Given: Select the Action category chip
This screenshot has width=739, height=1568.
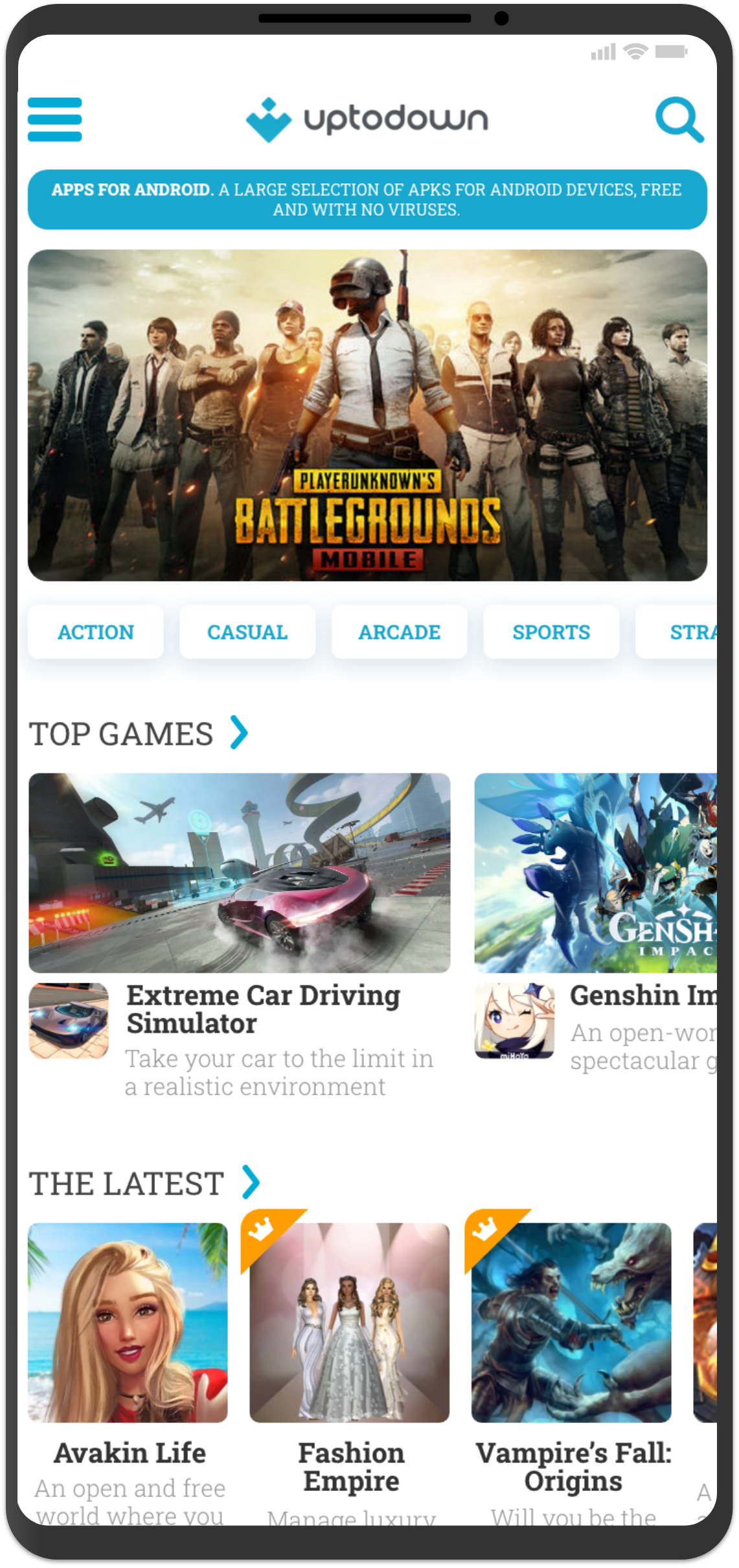Looking at the screenshot, I should (96, 632).
